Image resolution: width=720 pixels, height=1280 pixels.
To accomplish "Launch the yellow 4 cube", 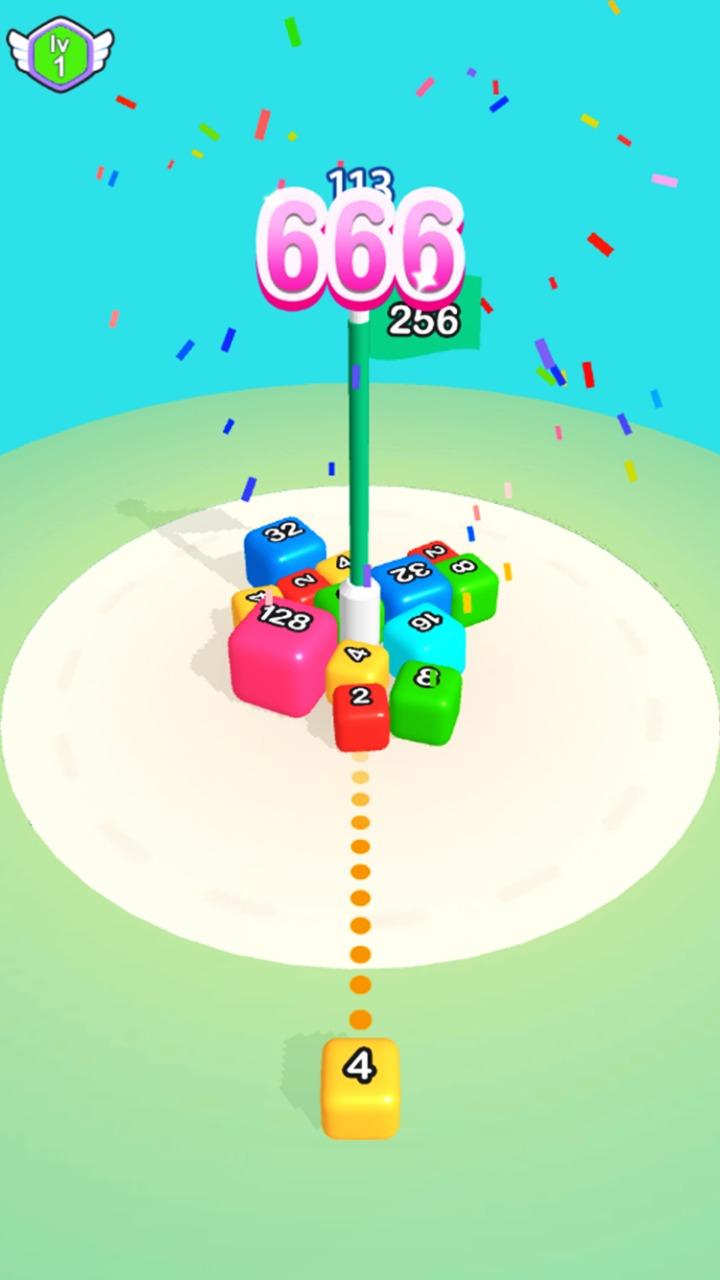I will click(360, 1086).
